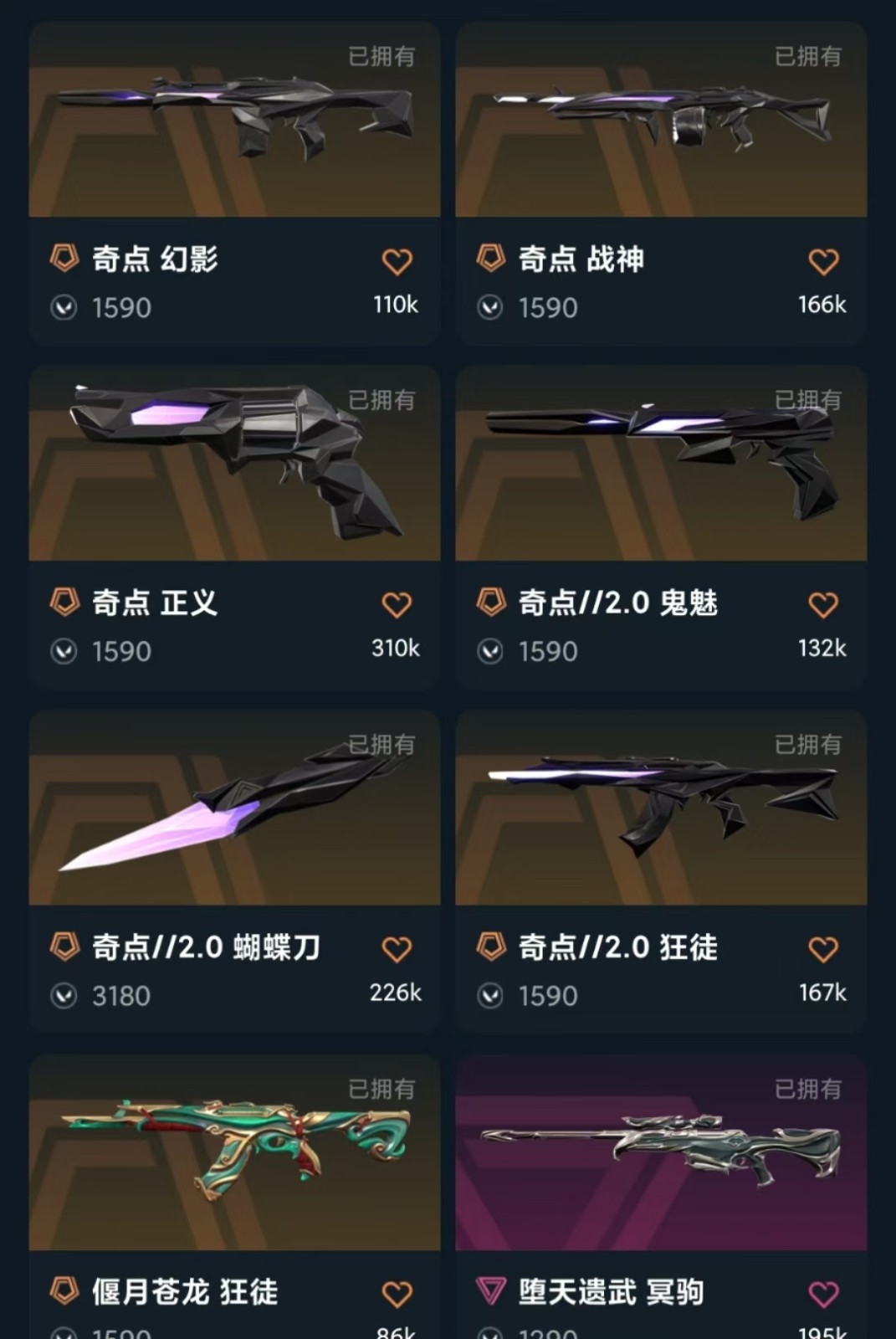Image resolution: width=896 pixels, height=1339 pixels.
Task: Tap the heart on 奇点//2.0 狂徒
Action: click(x=823, y=949)
